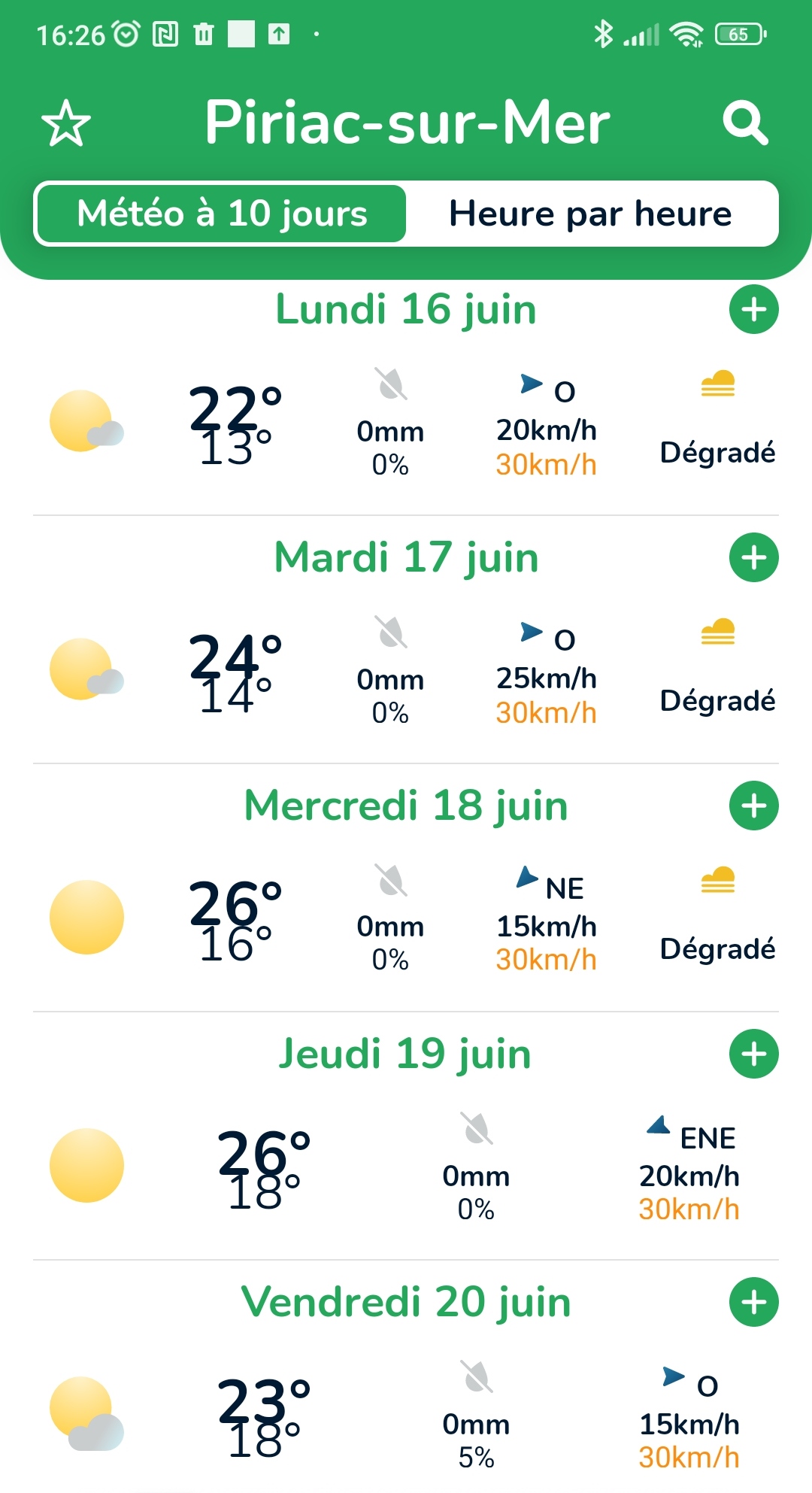Expand details for Lundi 16 juin
The image size is (812, 1493).
pyautogui.click(x=753, y=309)
